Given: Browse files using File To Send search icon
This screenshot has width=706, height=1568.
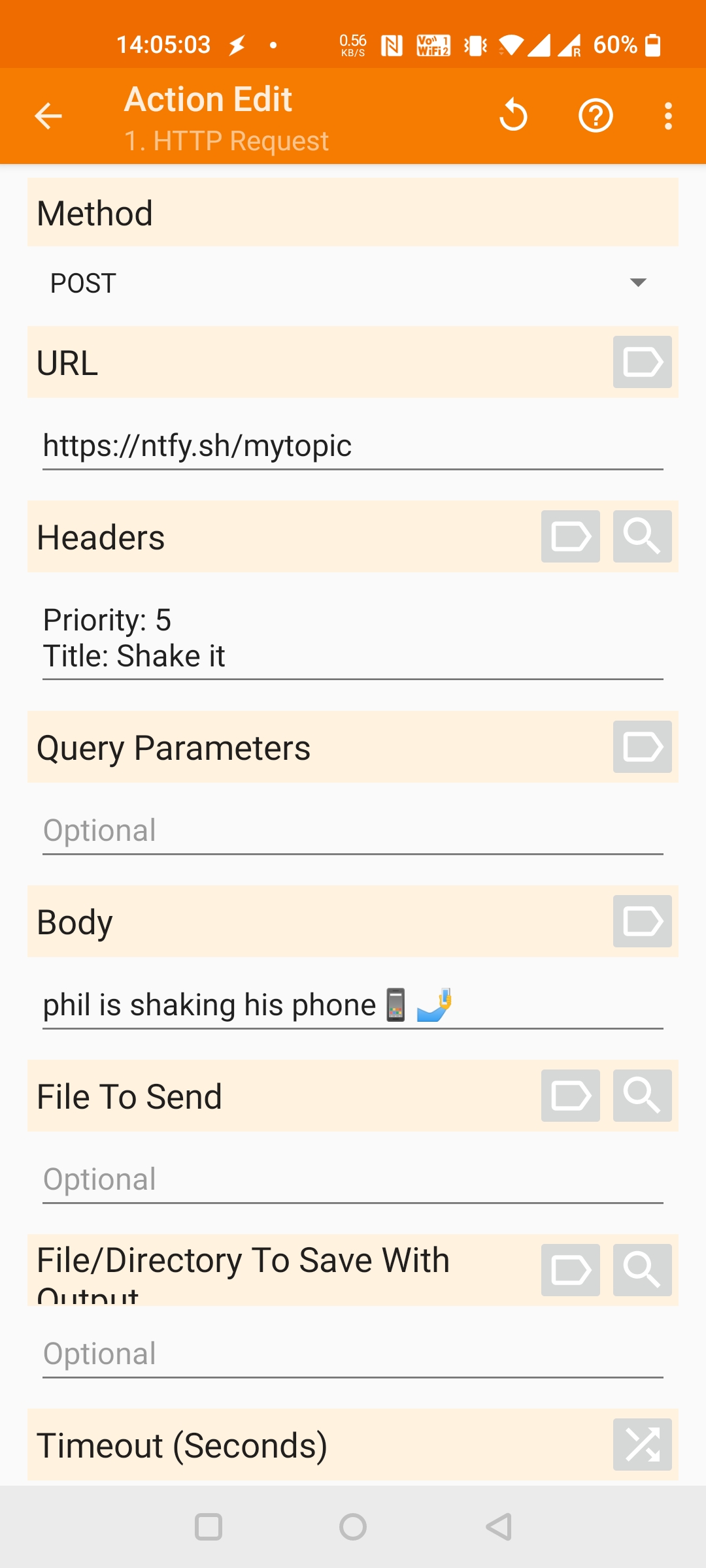Looking at the screenshot, I should pyautogui.click(x=642, y=1096).
